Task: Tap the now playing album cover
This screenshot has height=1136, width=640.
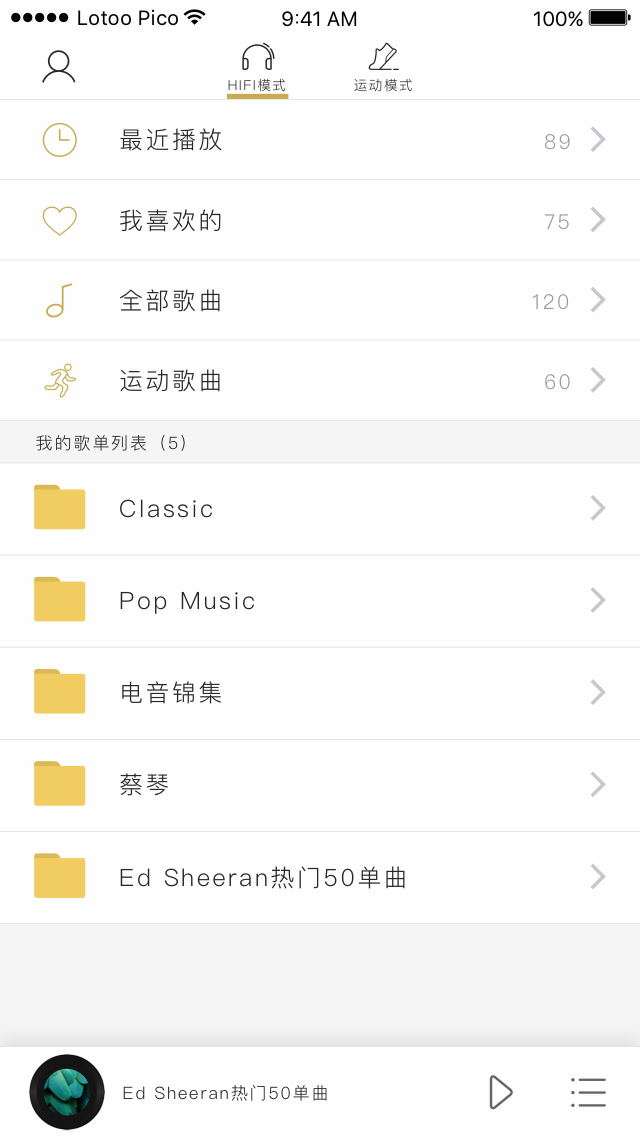Action: coord(67,1092)
